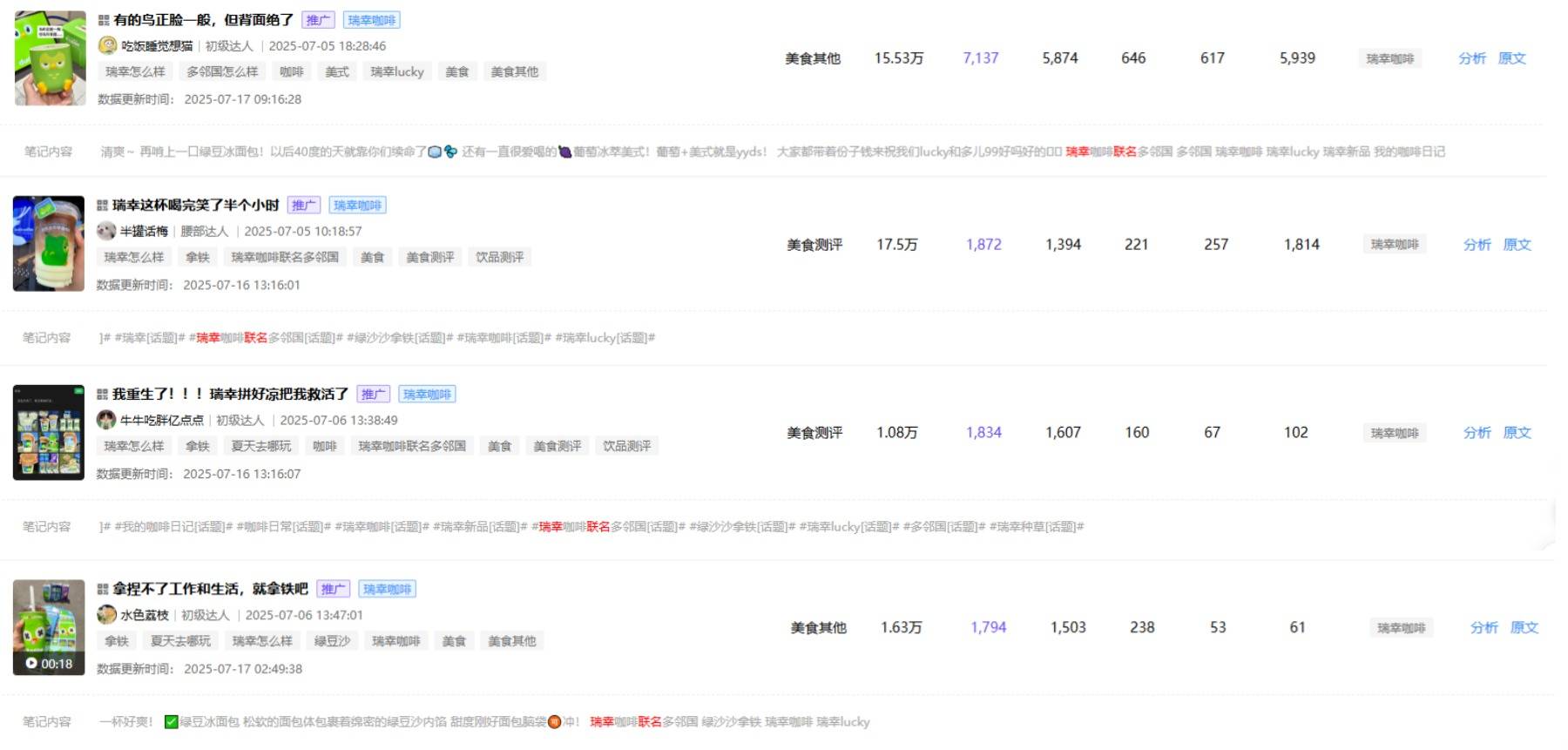Play the 00:18 video thumbnail
This screenshot has width=1568, height=750.
(x=49, y=627)
